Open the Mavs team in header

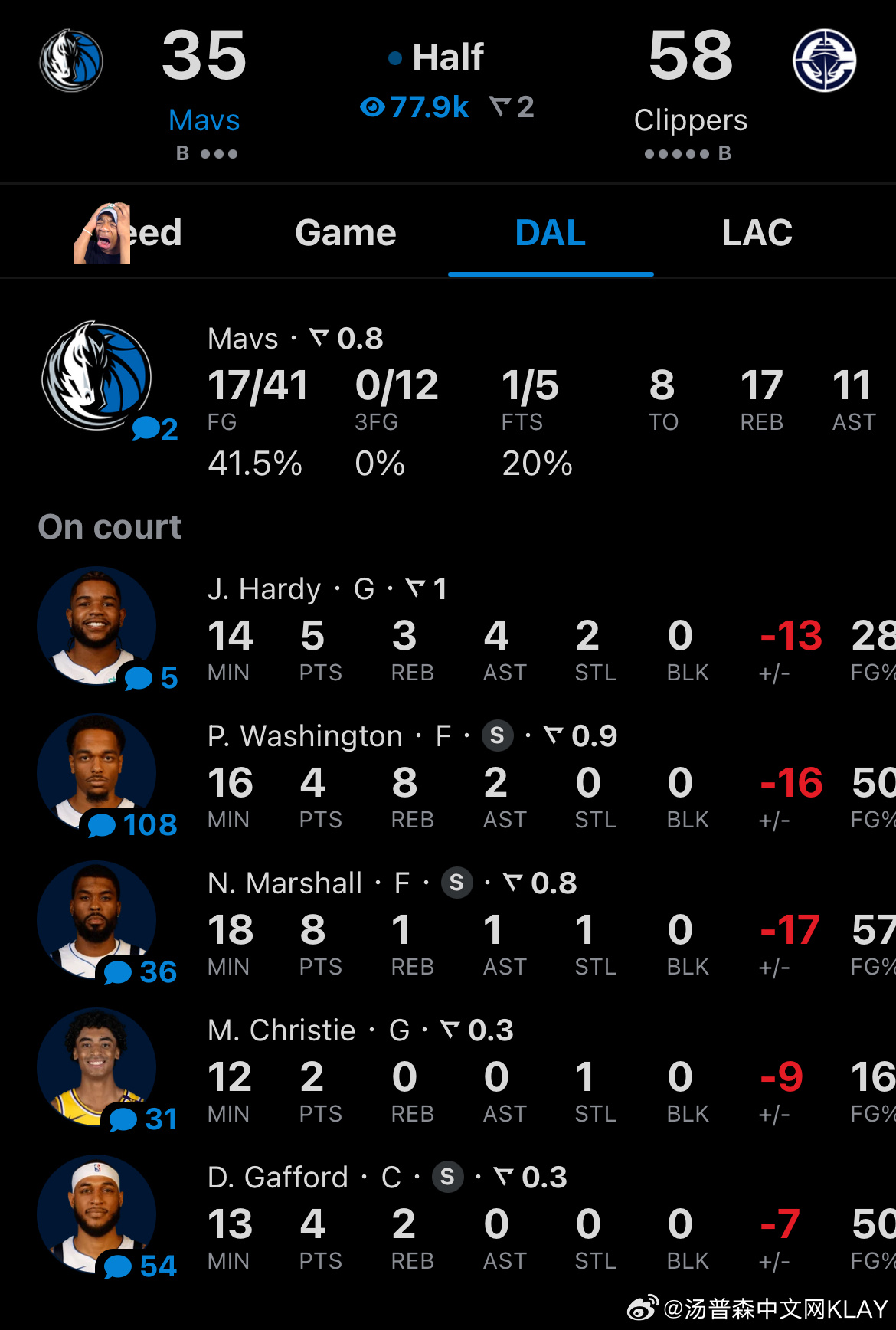click(x=203, y=120)
